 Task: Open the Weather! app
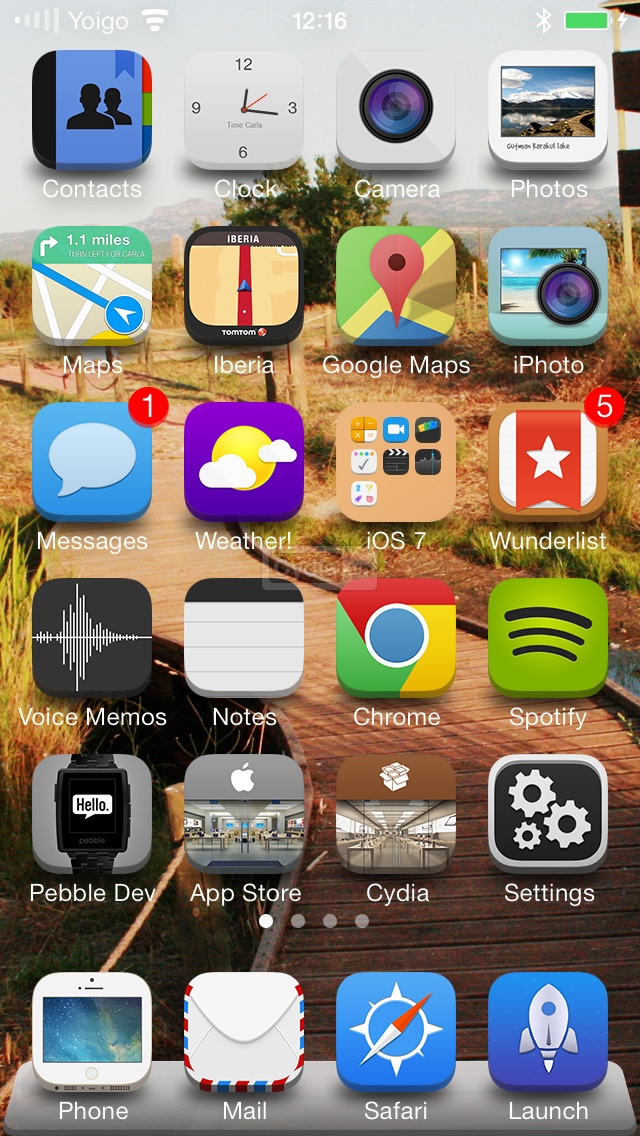[x=244, y=462]
